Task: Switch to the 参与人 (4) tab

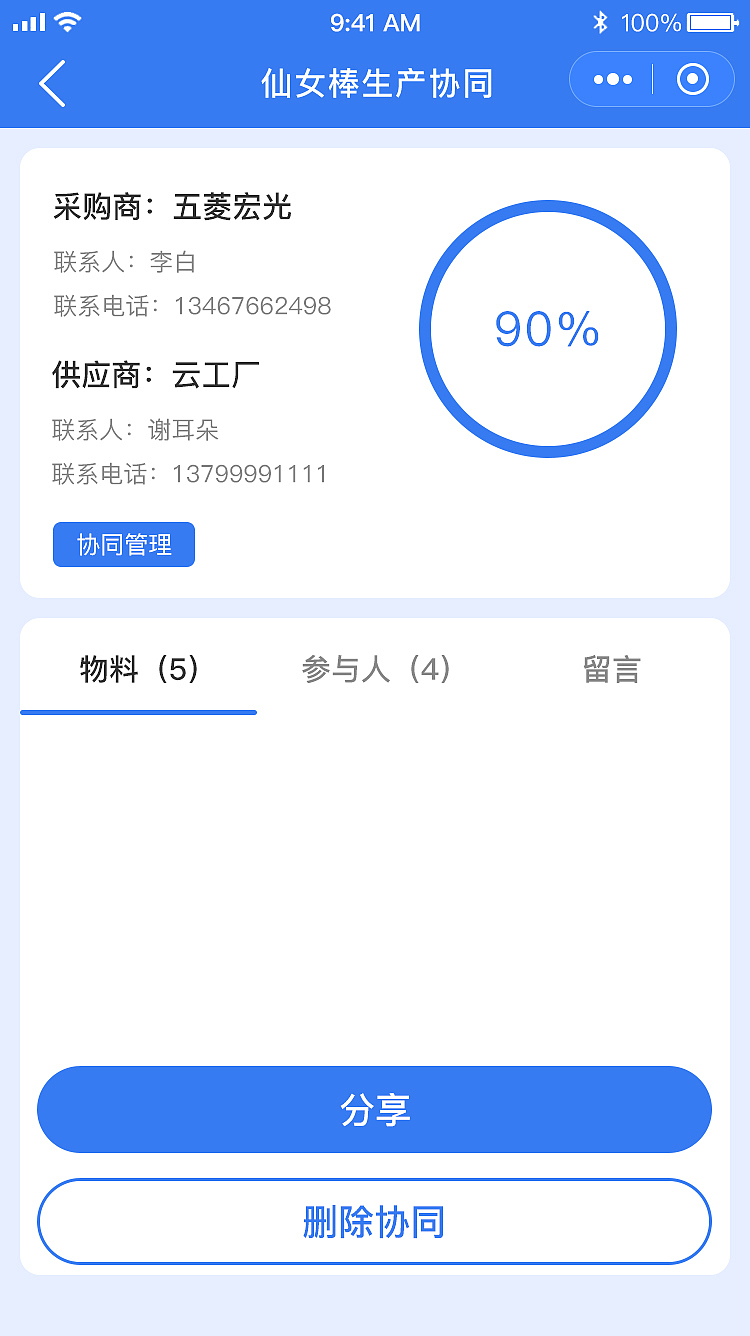Action: 376,670
